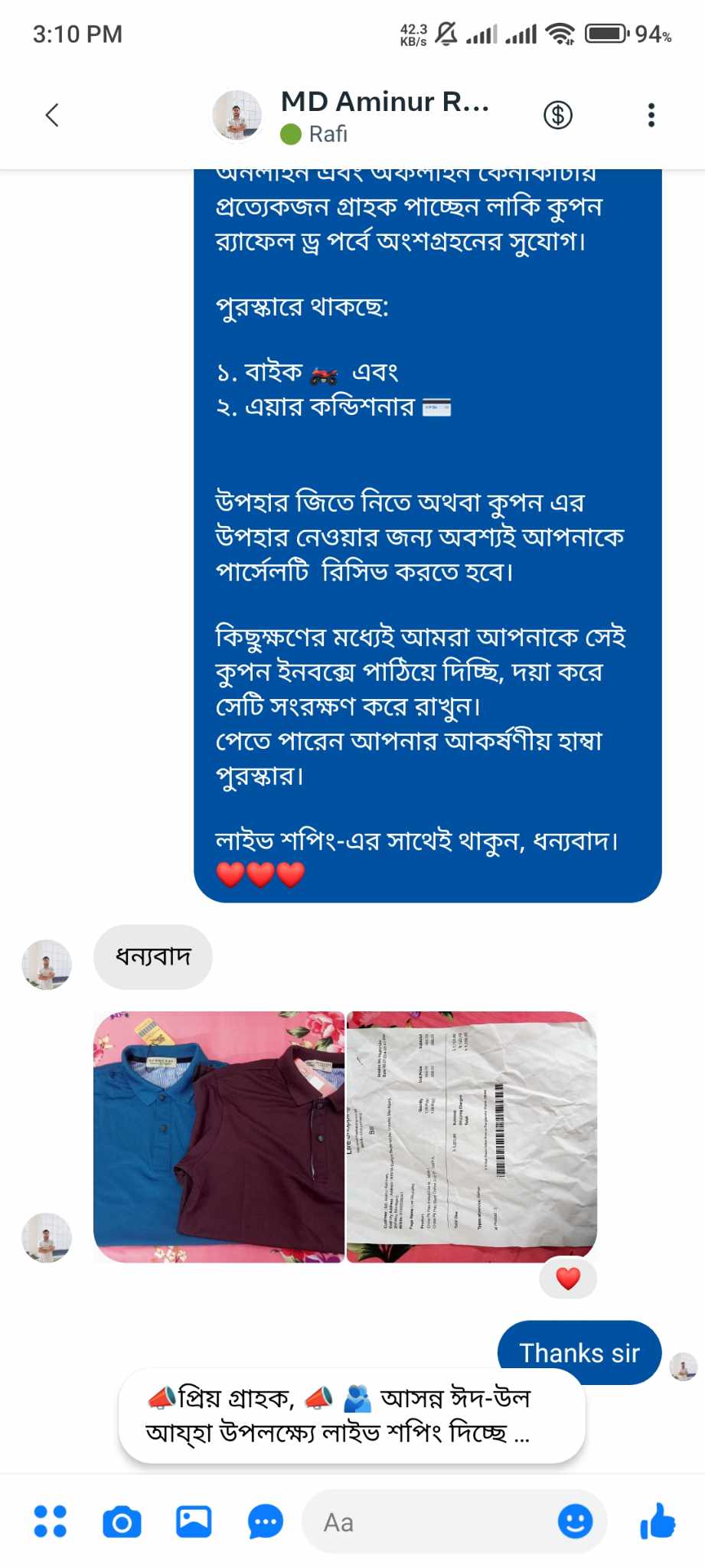This screenshot has width=705, height=1568.
Task: Open the emoji picker
Action: pyautogui.click(x=575, y=1521)
